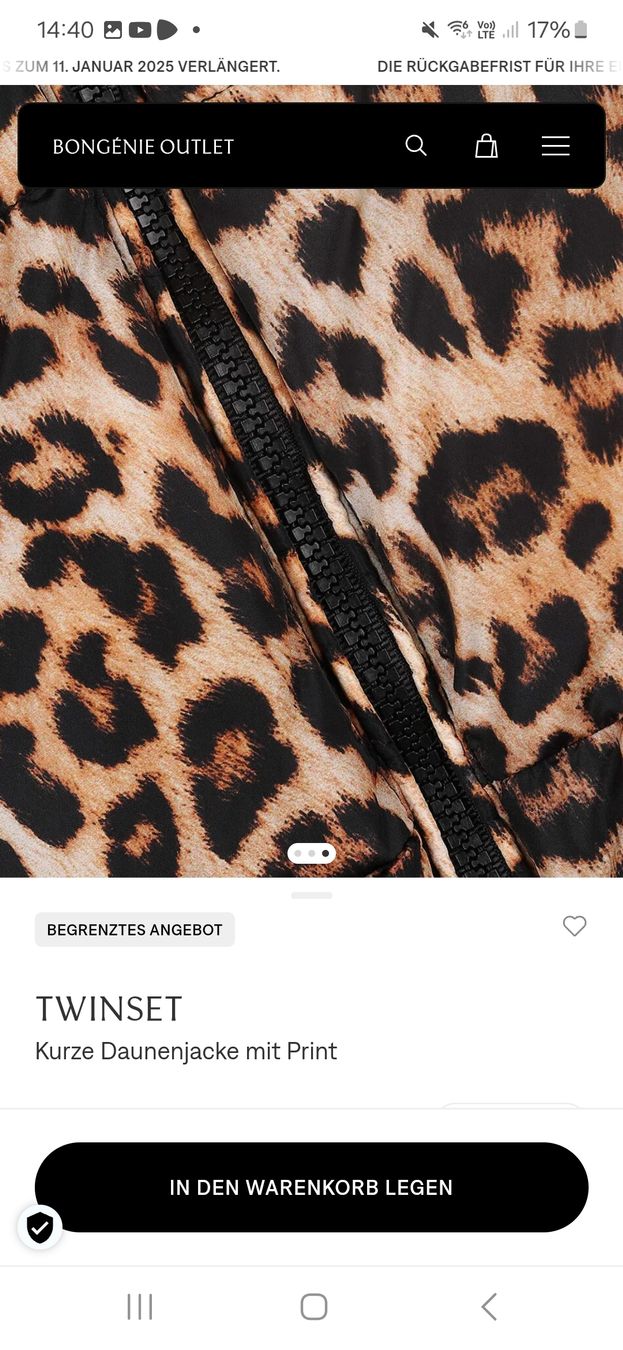Open the hamburger menu
Viewport: 623px width, 1350px height.
555,146
